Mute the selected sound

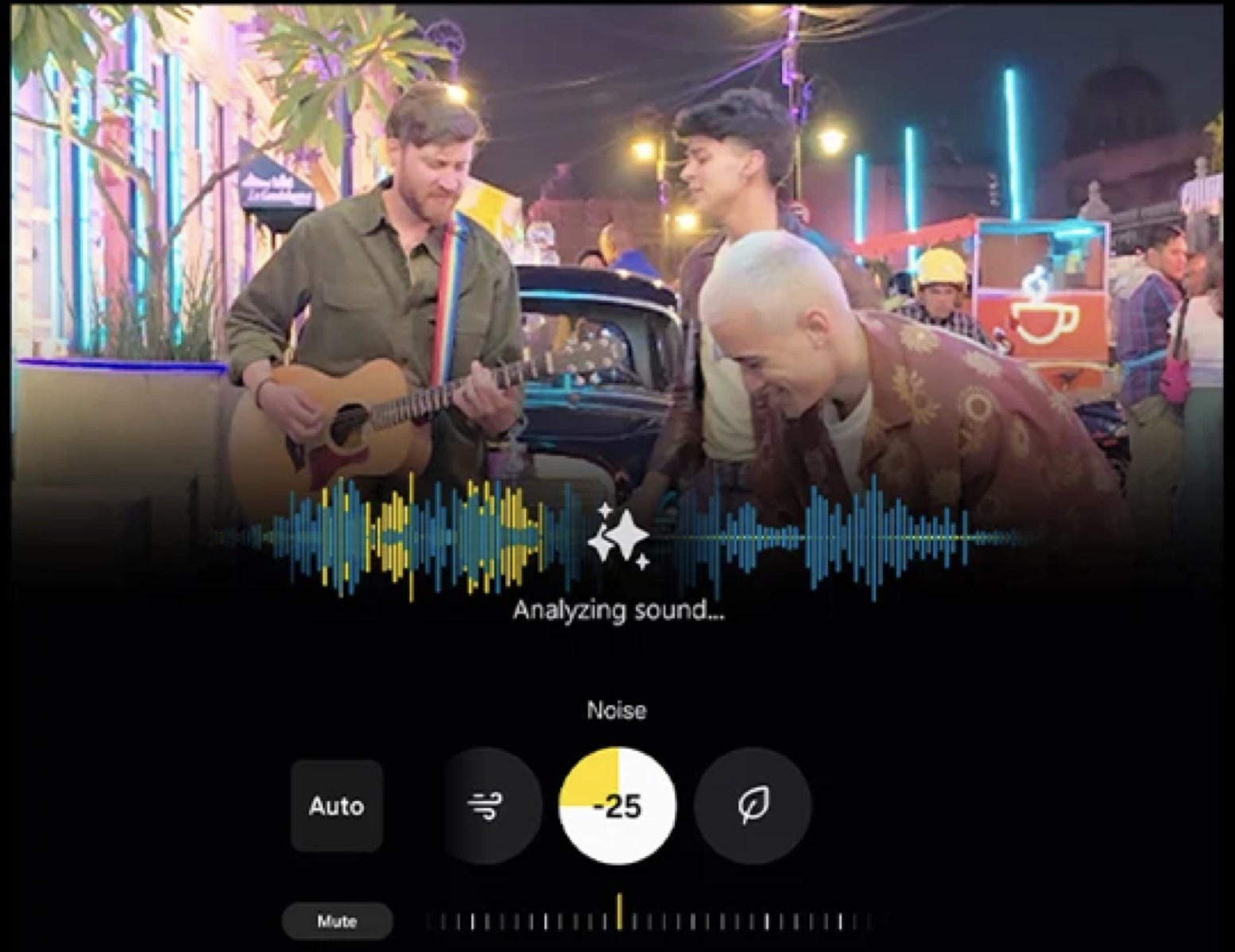337,921
